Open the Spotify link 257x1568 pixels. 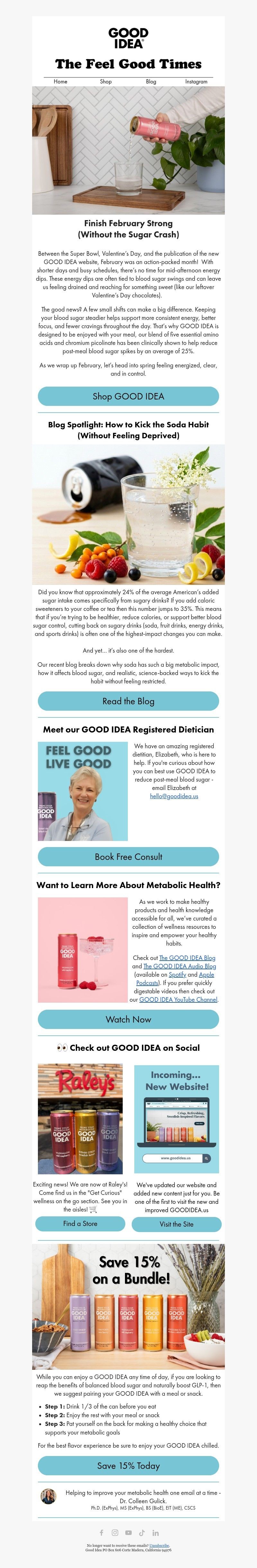coord(177,974)
